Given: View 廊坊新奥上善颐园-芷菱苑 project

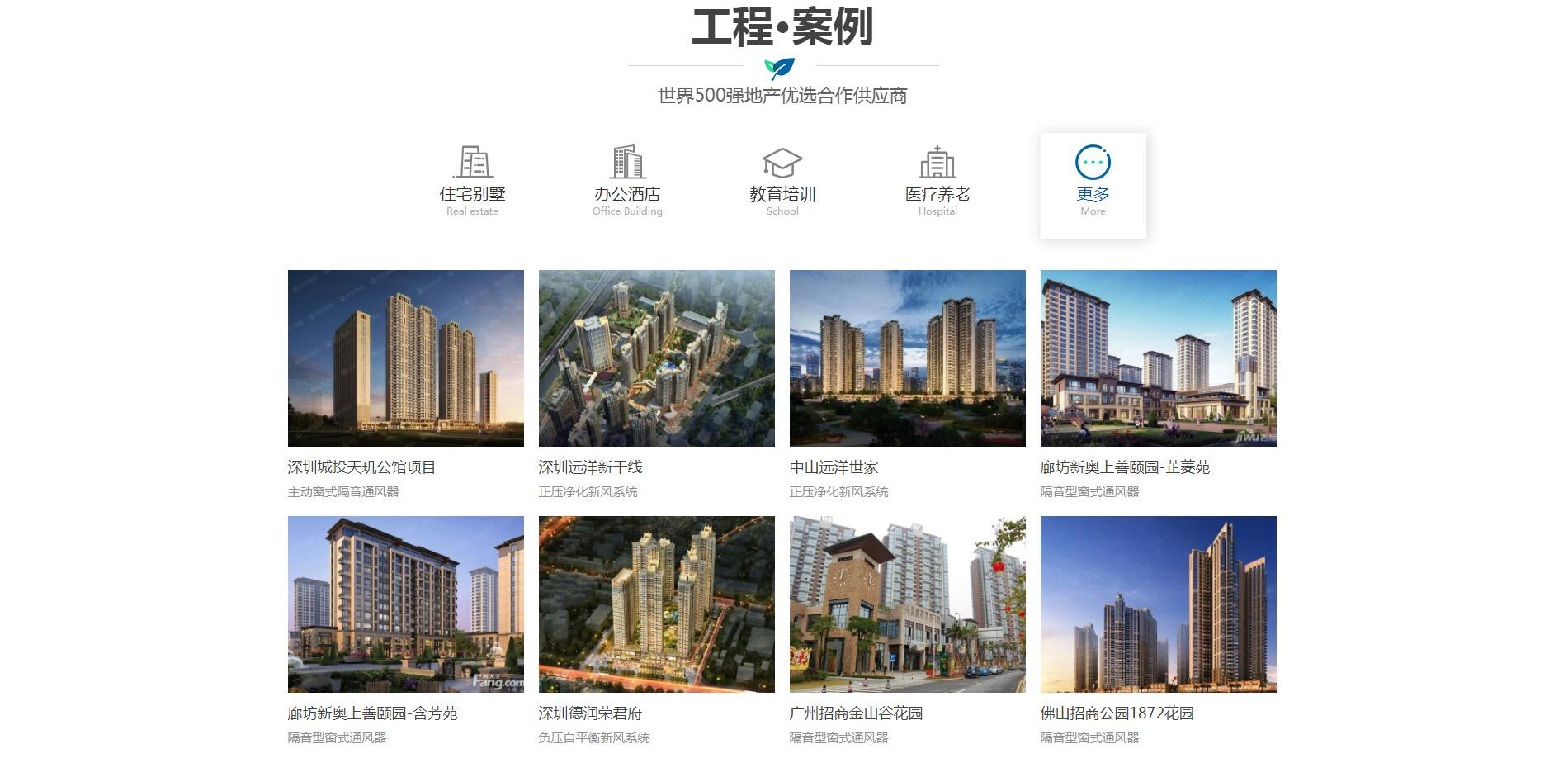Looking at the screenshot, I should 1158,358.
